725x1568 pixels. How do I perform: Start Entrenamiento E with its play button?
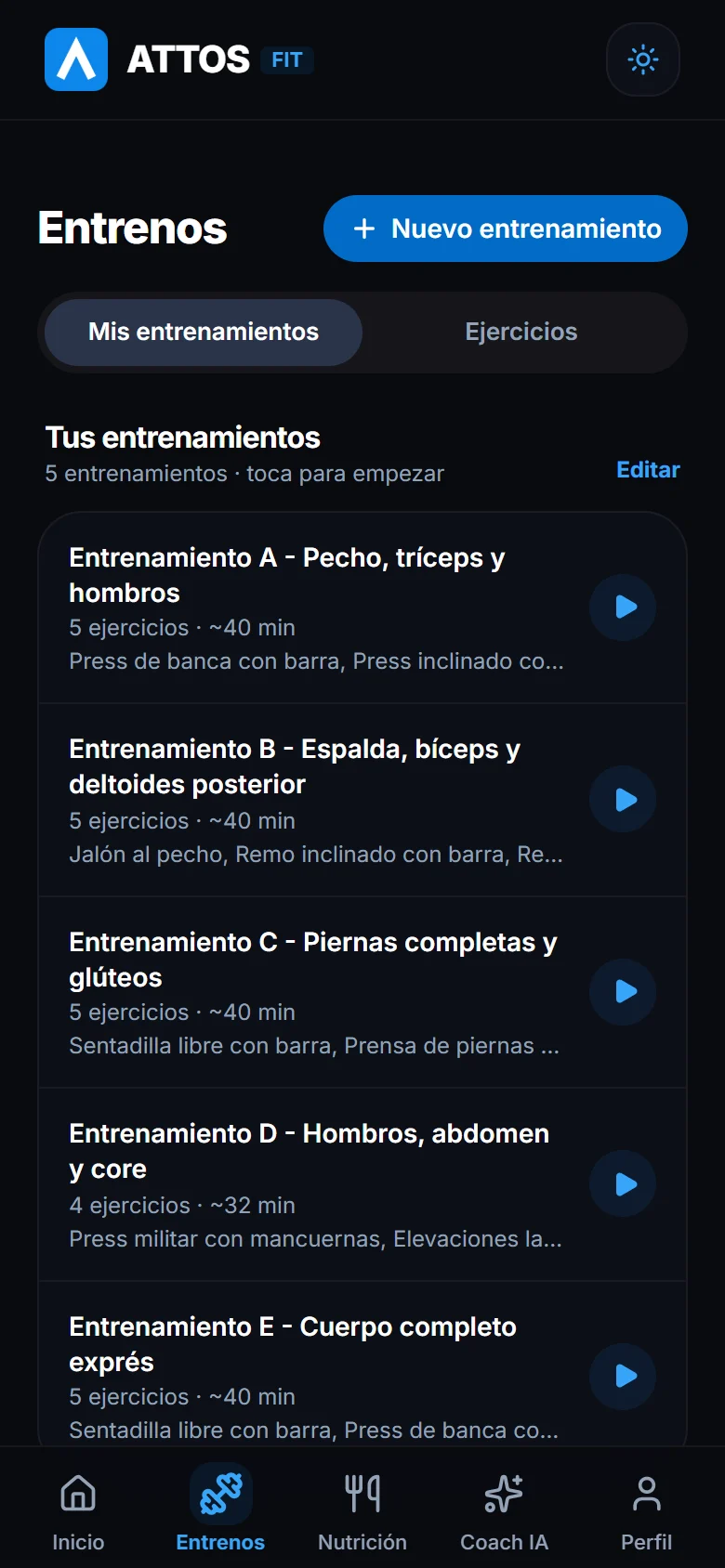coord(623,1377)
